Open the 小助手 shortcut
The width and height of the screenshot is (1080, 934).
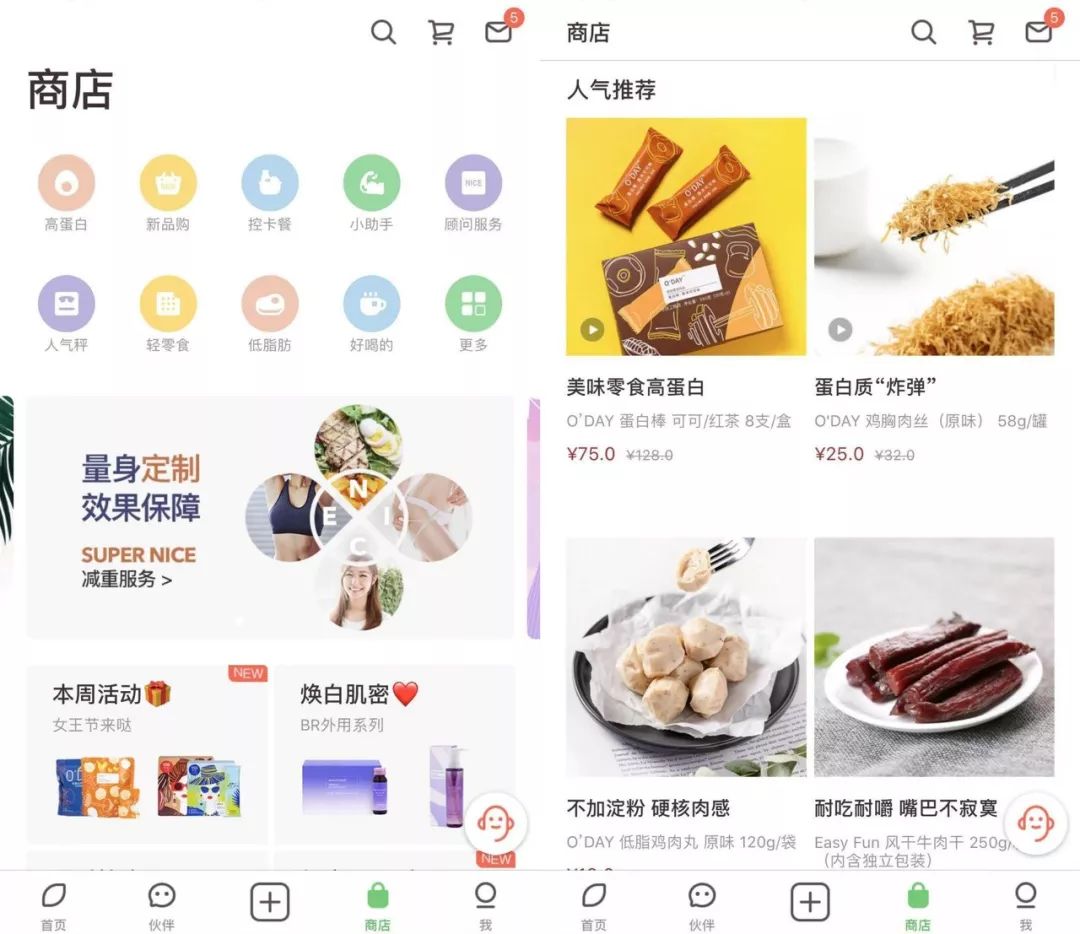[x=371, y=184]
